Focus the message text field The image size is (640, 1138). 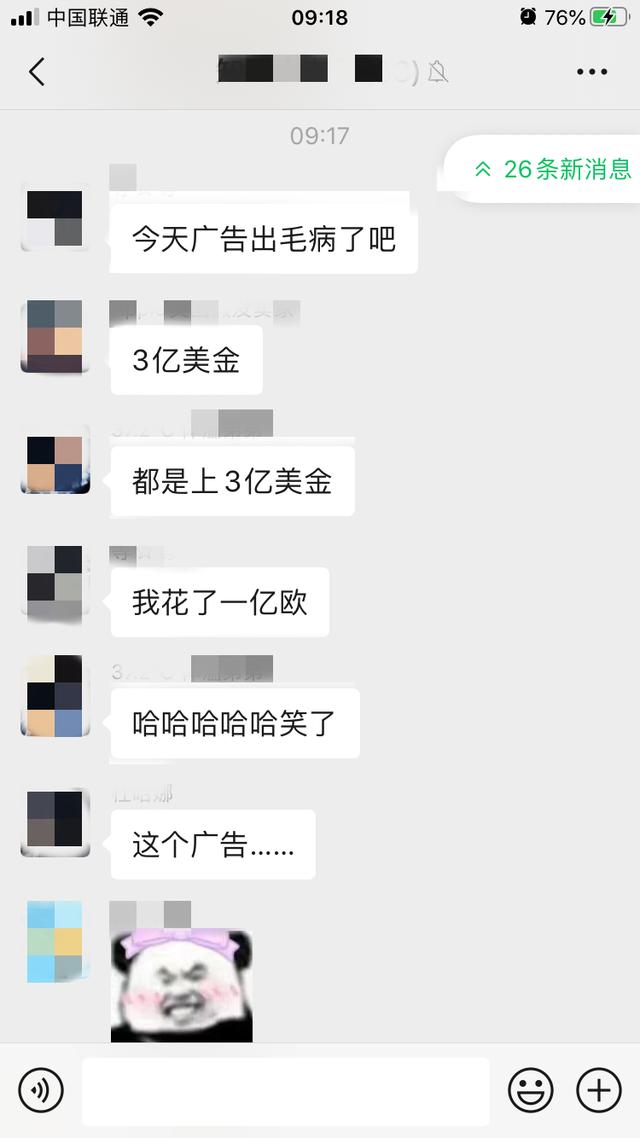(x=285, y=1090)
